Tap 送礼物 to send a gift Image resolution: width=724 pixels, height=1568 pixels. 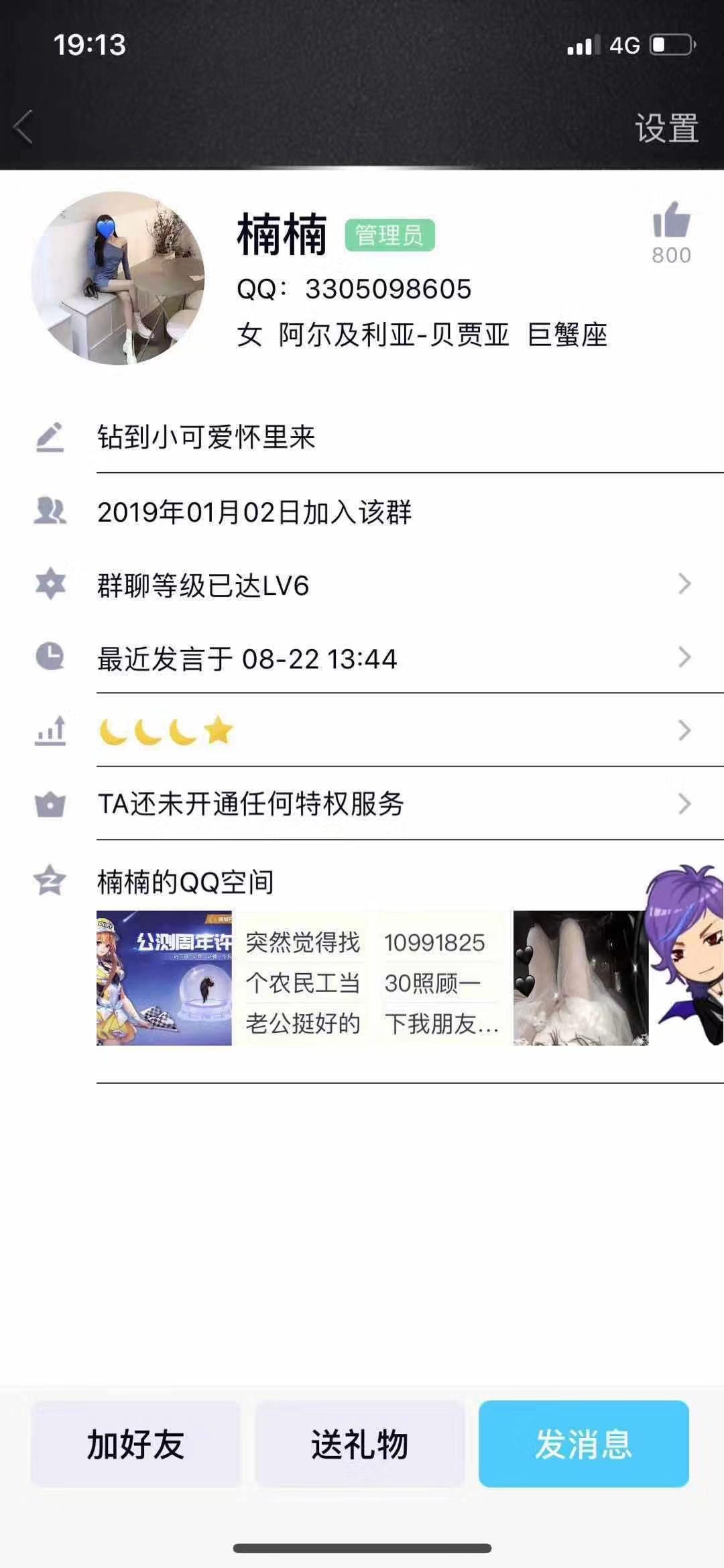coord(360,1443)
